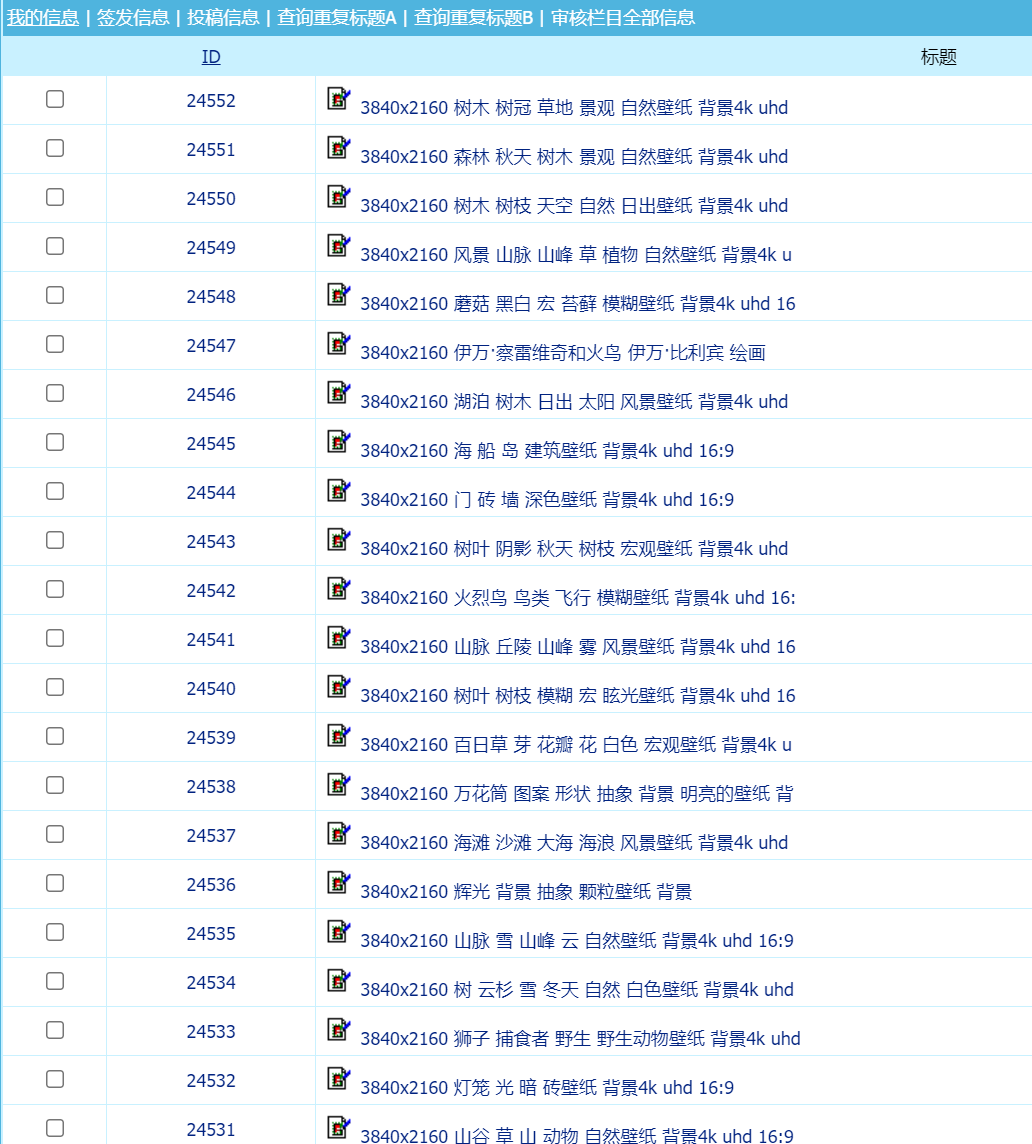Screen dimensions: 1032x1144
Task: Open the 伊万·察雷维奇和火鸟 entry
Action: 562,353
